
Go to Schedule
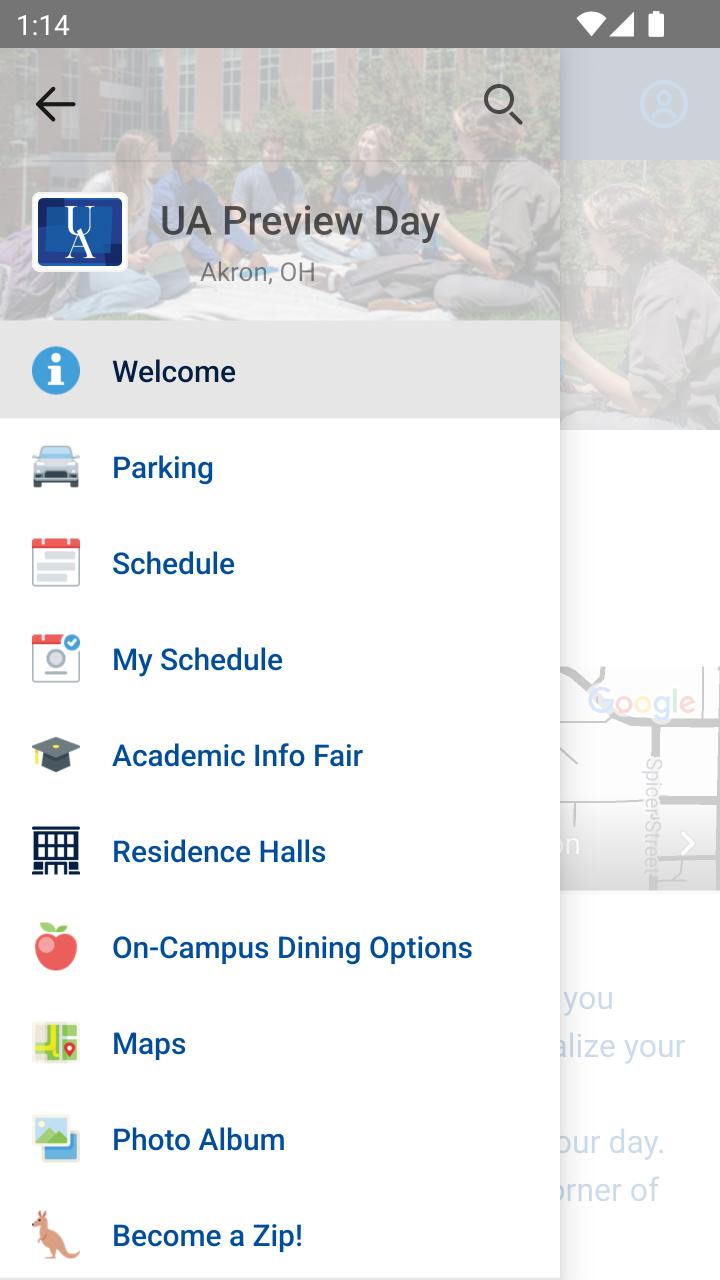coord(280,563)
